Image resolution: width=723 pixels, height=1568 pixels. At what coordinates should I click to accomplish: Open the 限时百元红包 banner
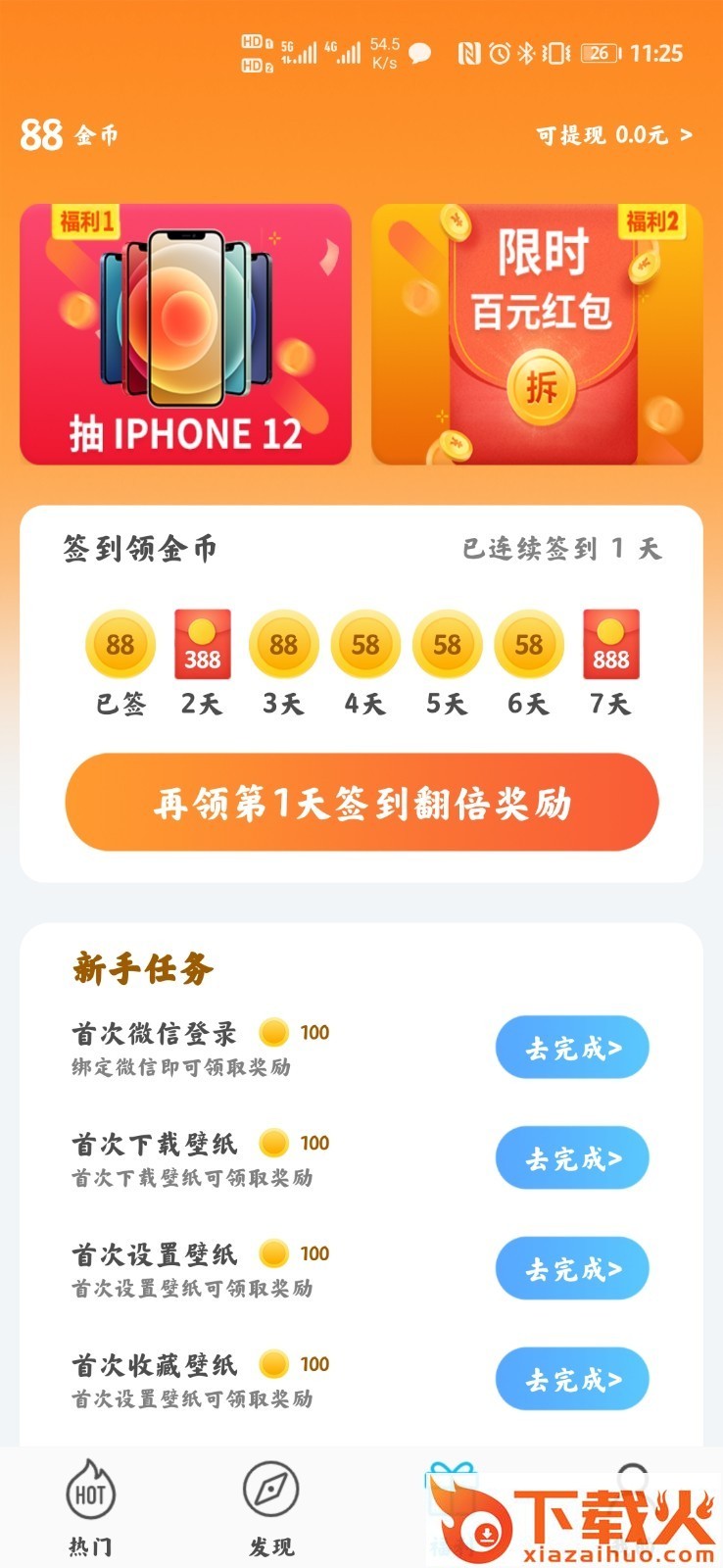(541, 333)
